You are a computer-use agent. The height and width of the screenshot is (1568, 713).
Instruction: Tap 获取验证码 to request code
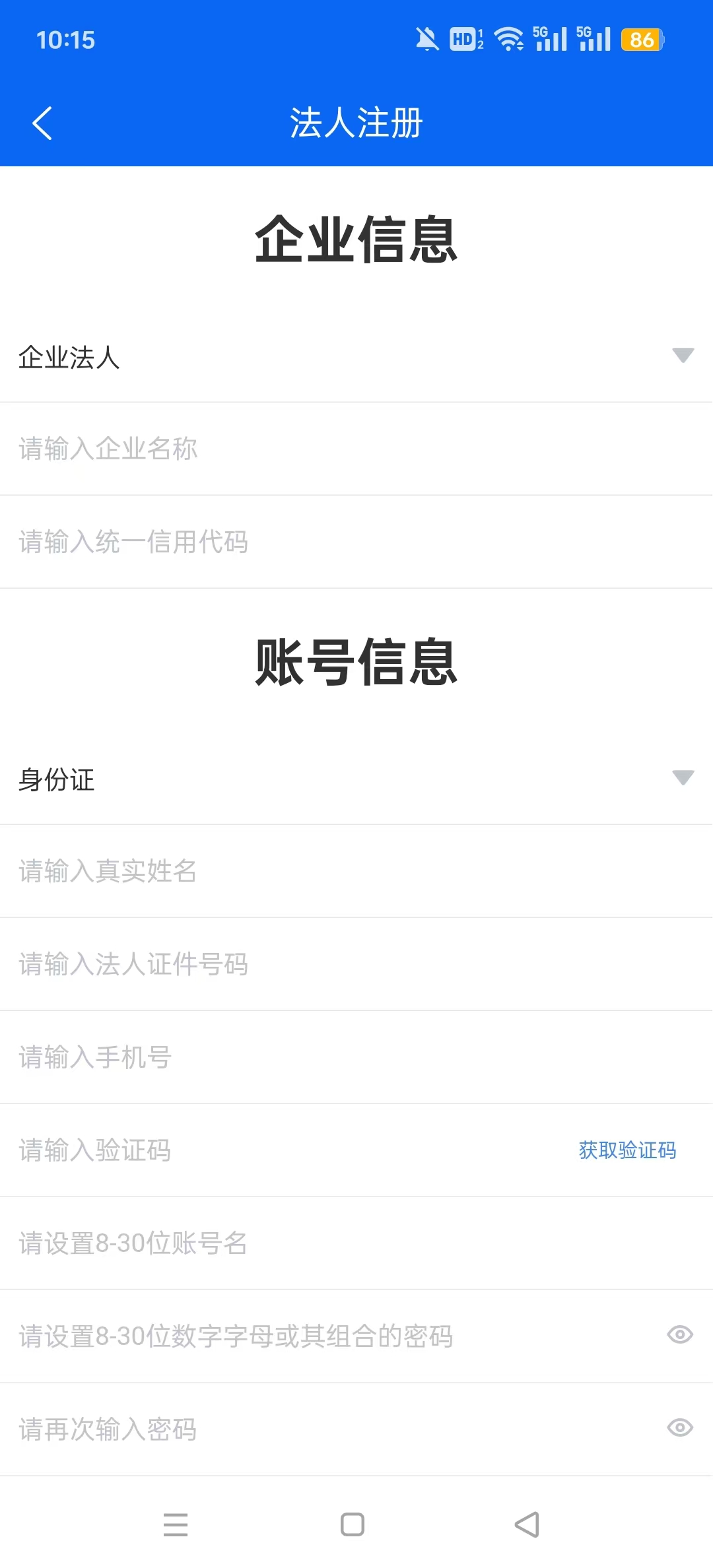point(627,1150)
